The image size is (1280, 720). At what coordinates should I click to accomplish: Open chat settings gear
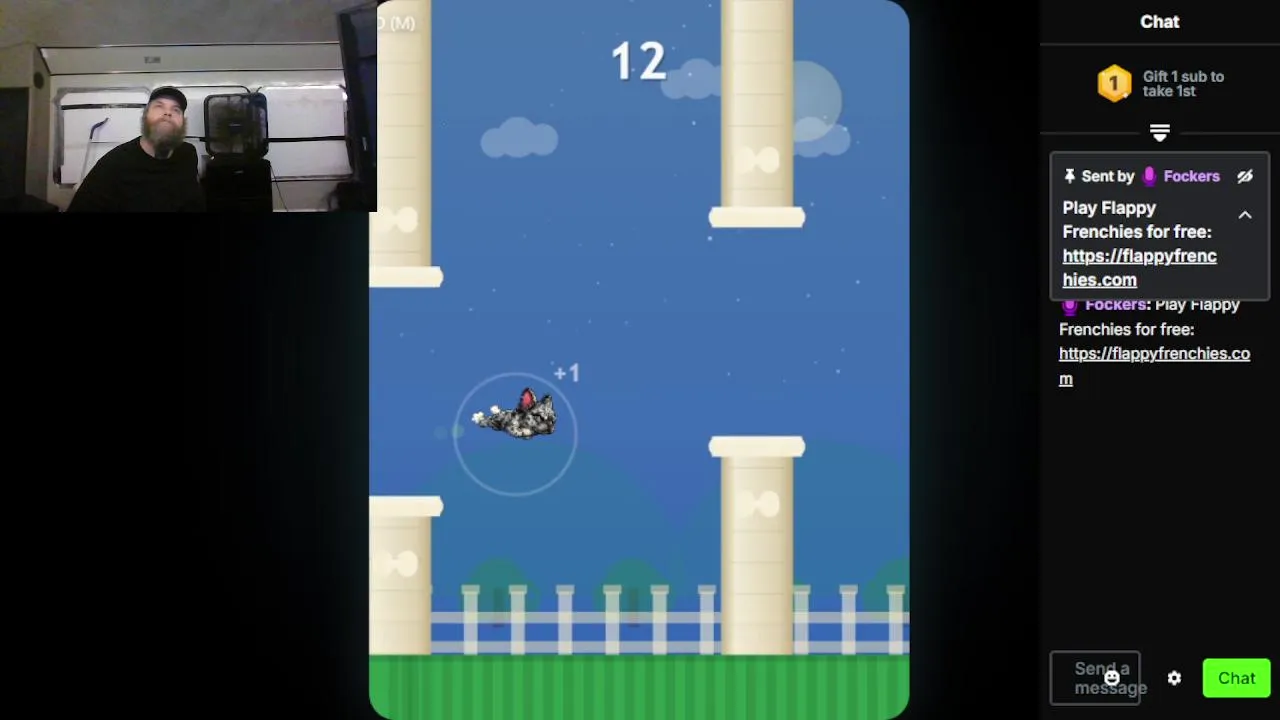click(1174, 678)
